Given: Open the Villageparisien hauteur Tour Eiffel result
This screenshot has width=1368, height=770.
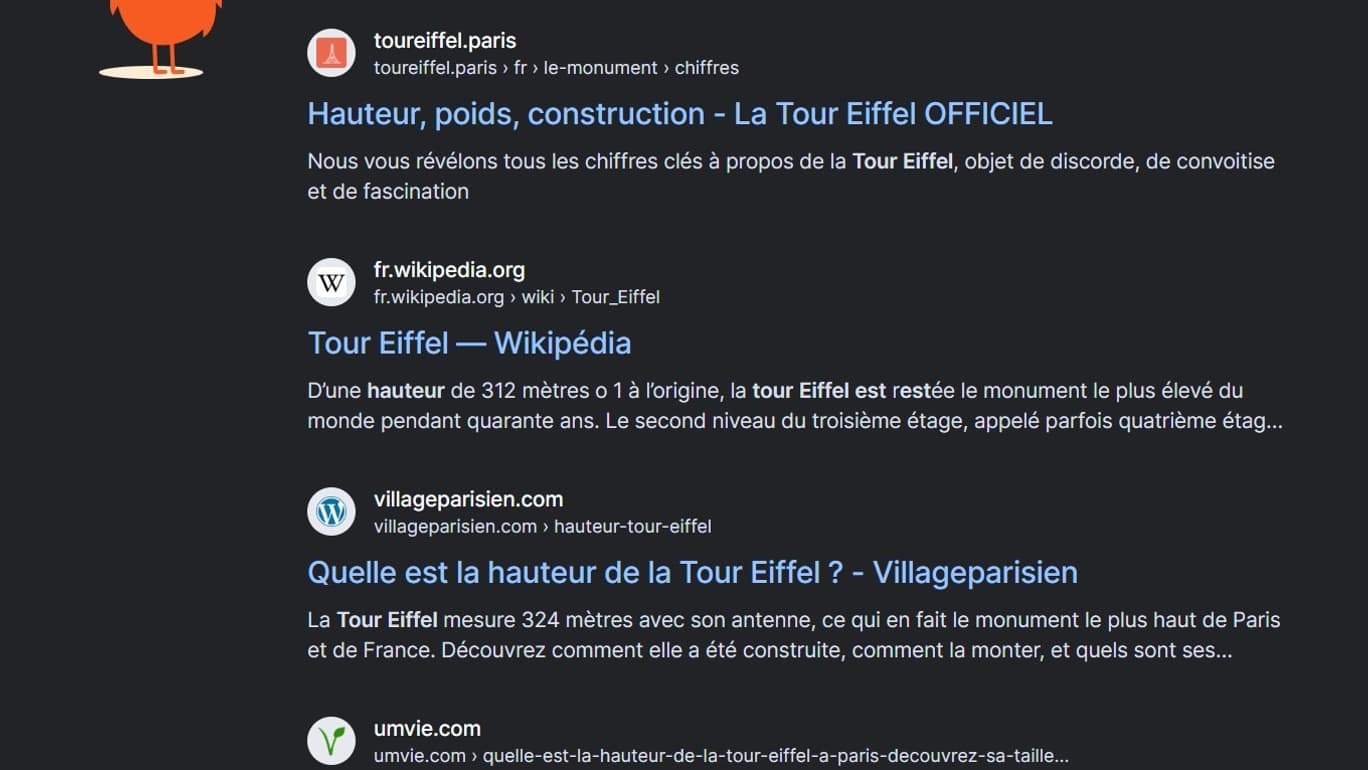Looking at the screenshot, I should (692, 572).
